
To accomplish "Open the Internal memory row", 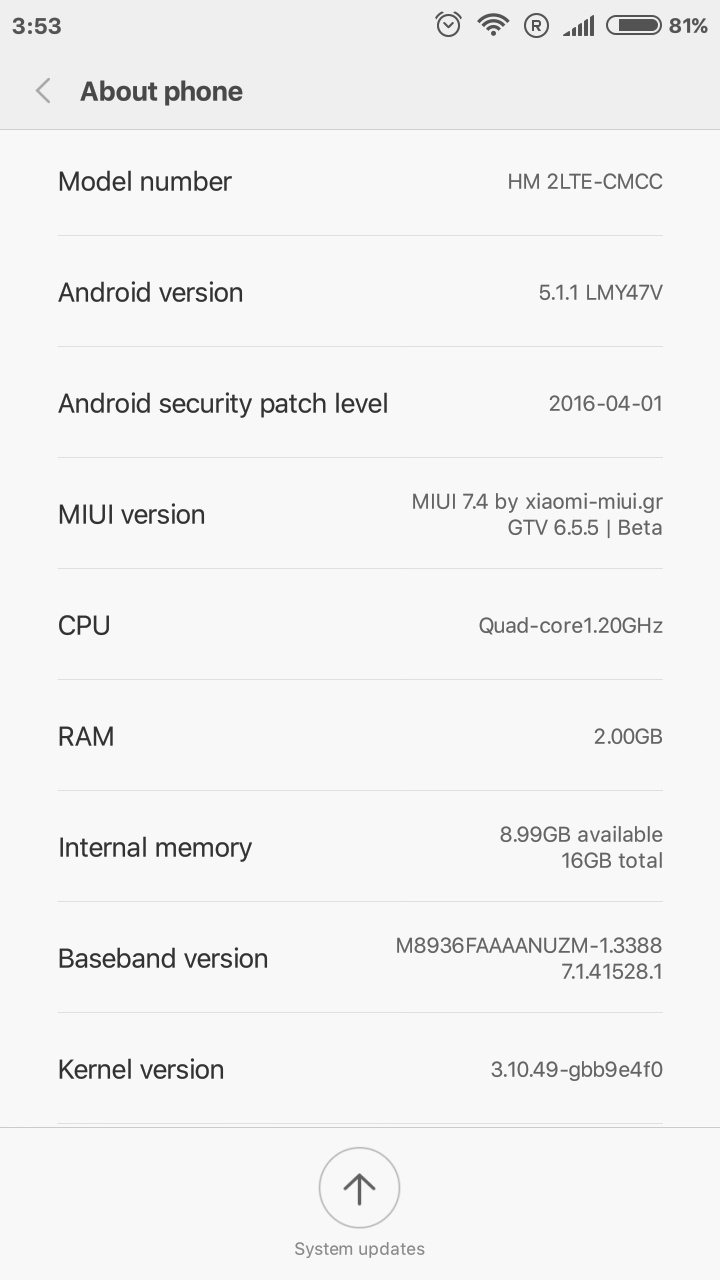I will pyautogui.click(x=360, y=847).
